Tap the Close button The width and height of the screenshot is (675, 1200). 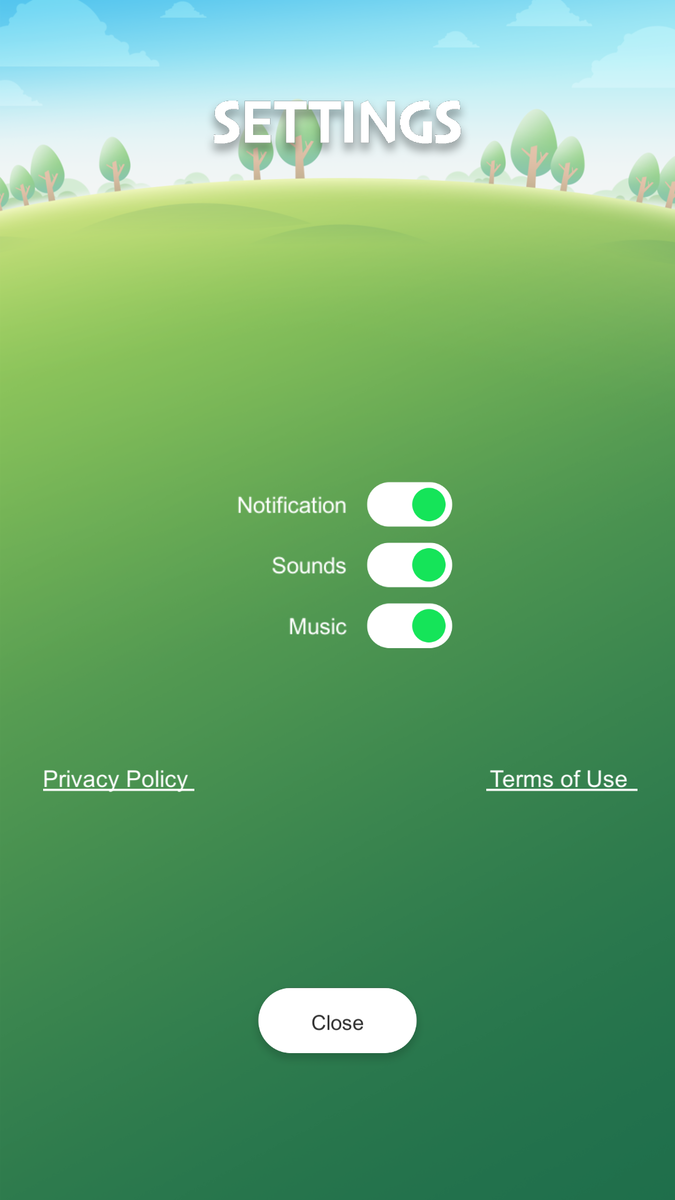tap(337, 1021)
